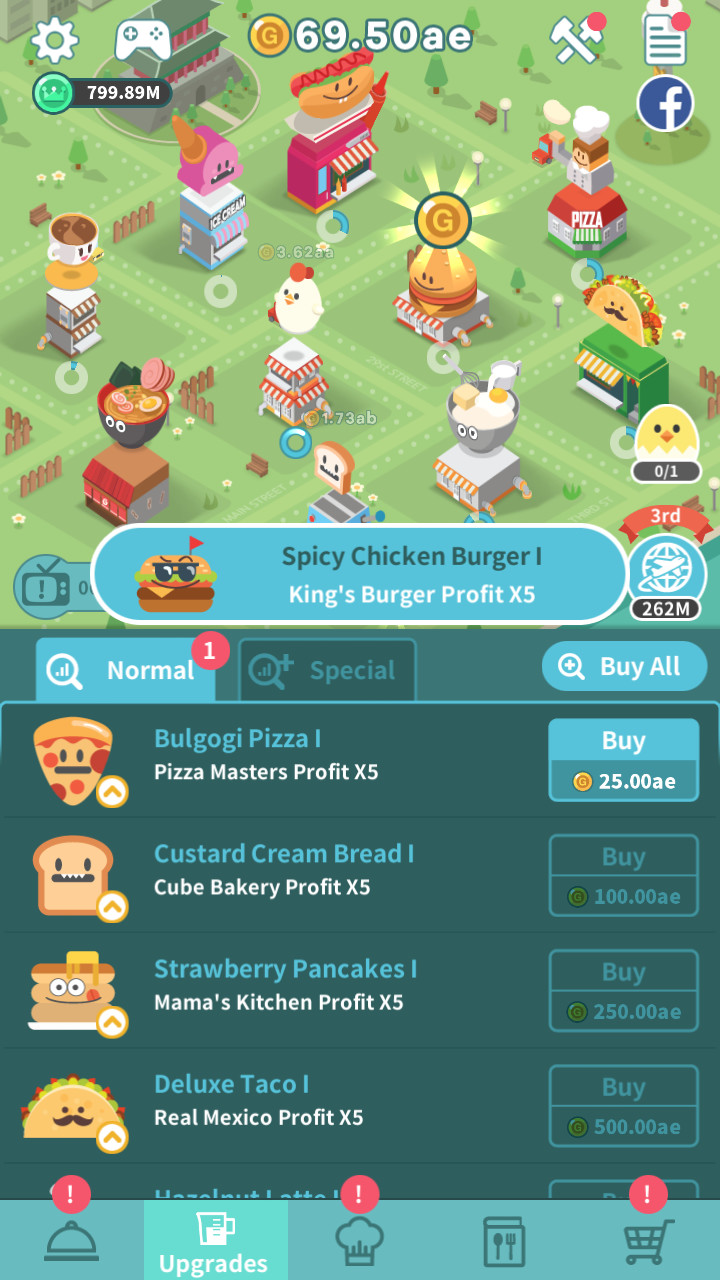Connect with Facebook
The height and width of the screenshot is (1280, 720).
(x=664, y=103)
